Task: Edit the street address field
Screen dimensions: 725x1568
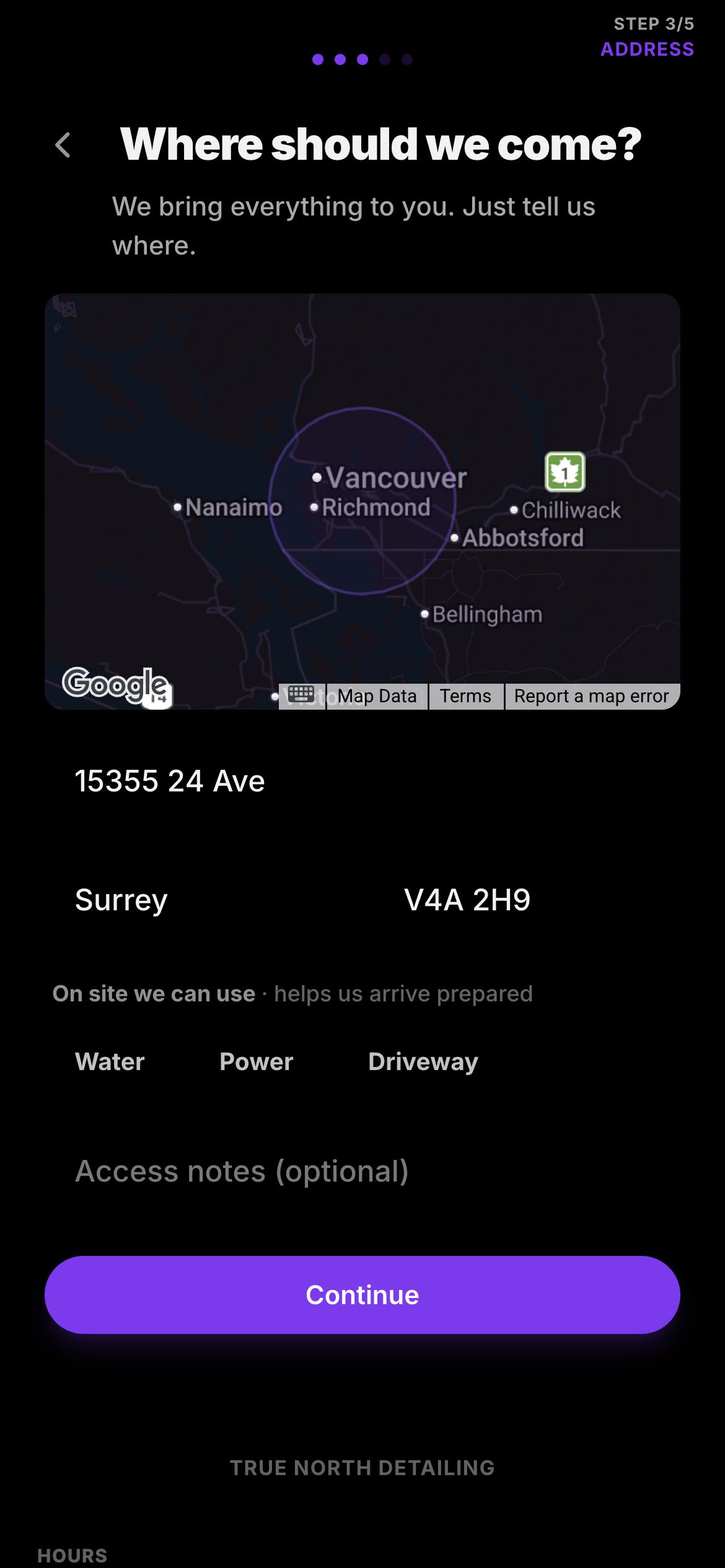Action: (x=362, y=781)
